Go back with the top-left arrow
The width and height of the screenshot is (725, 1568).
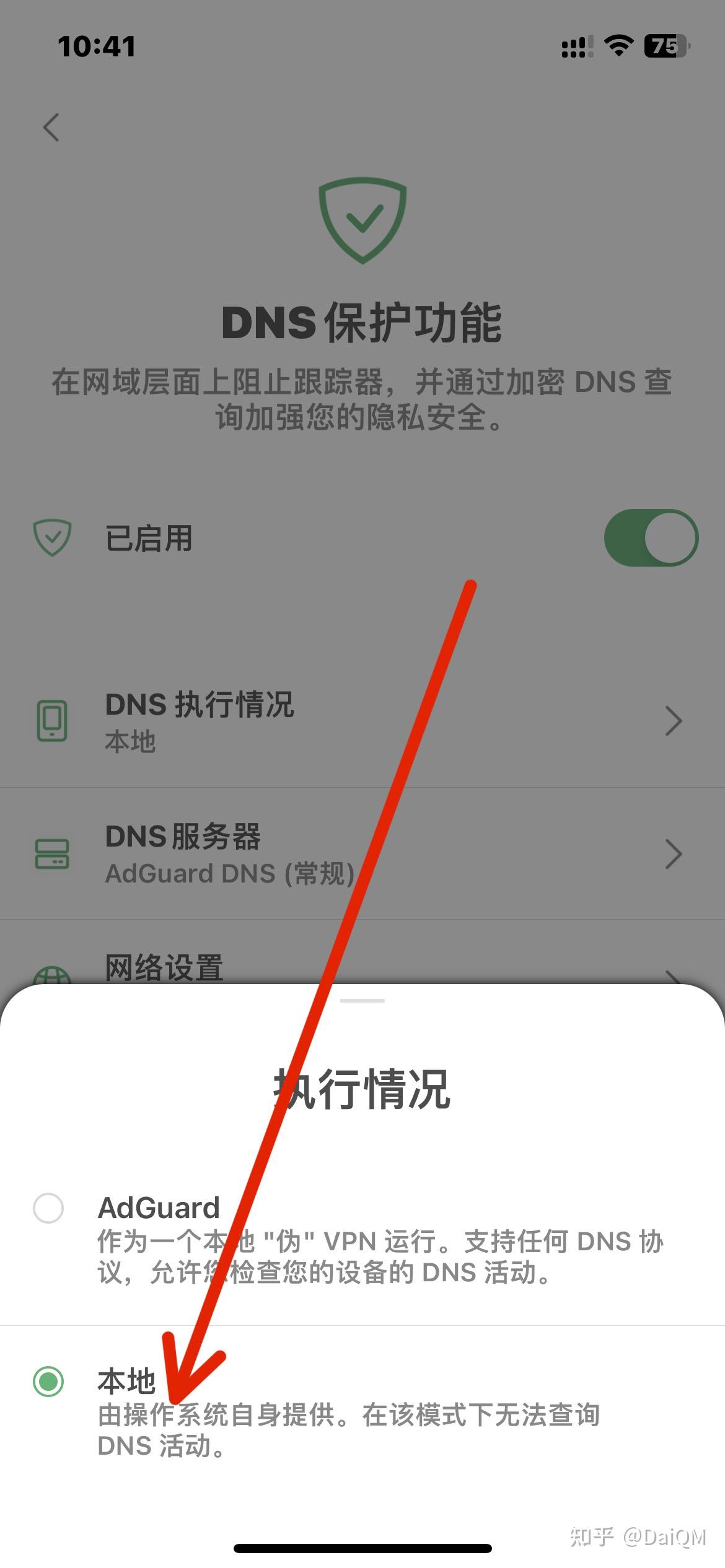[x=51, y=128]
